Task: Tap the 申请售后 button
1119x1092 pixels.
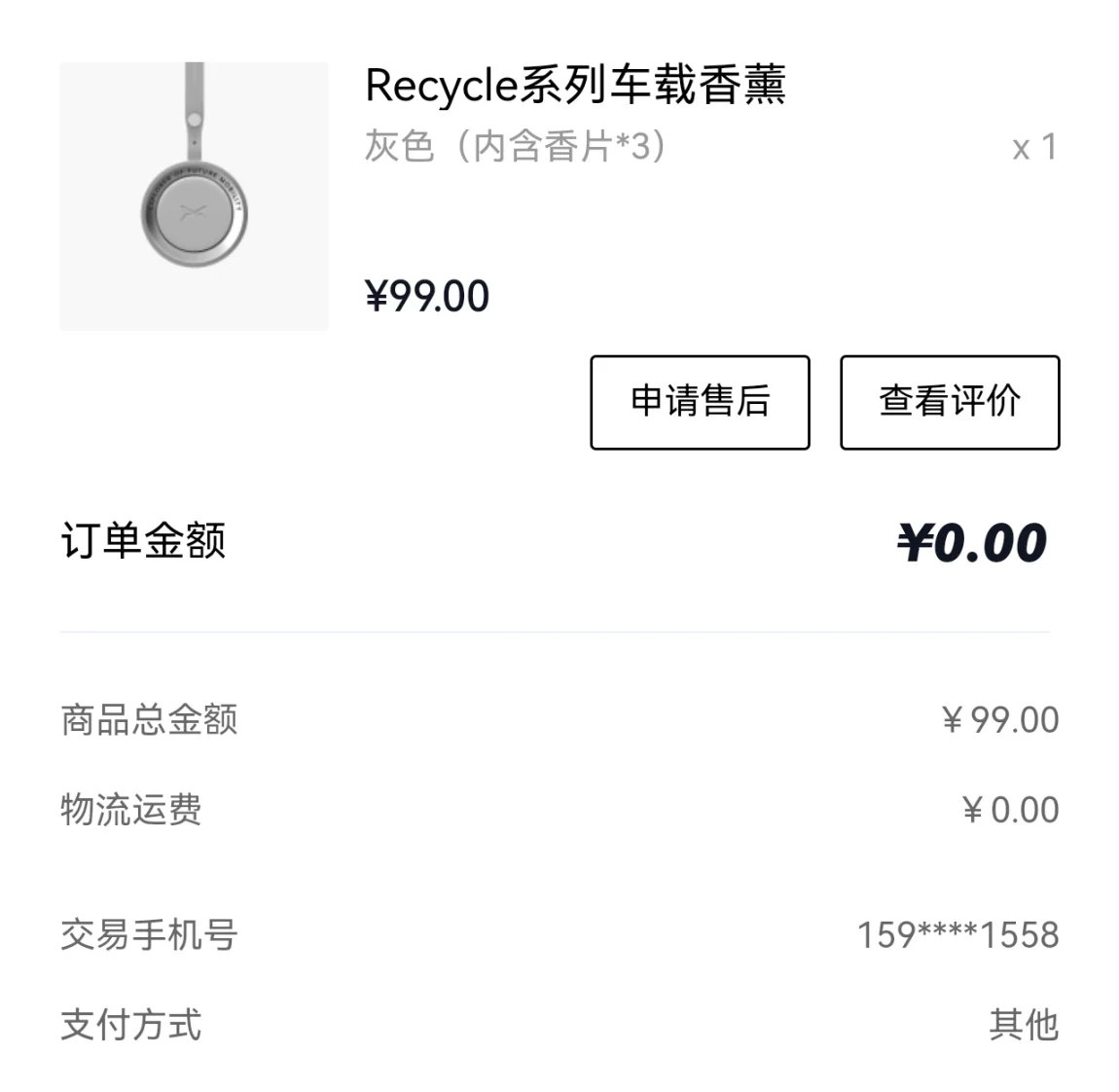Action: (x=700, y=402)
